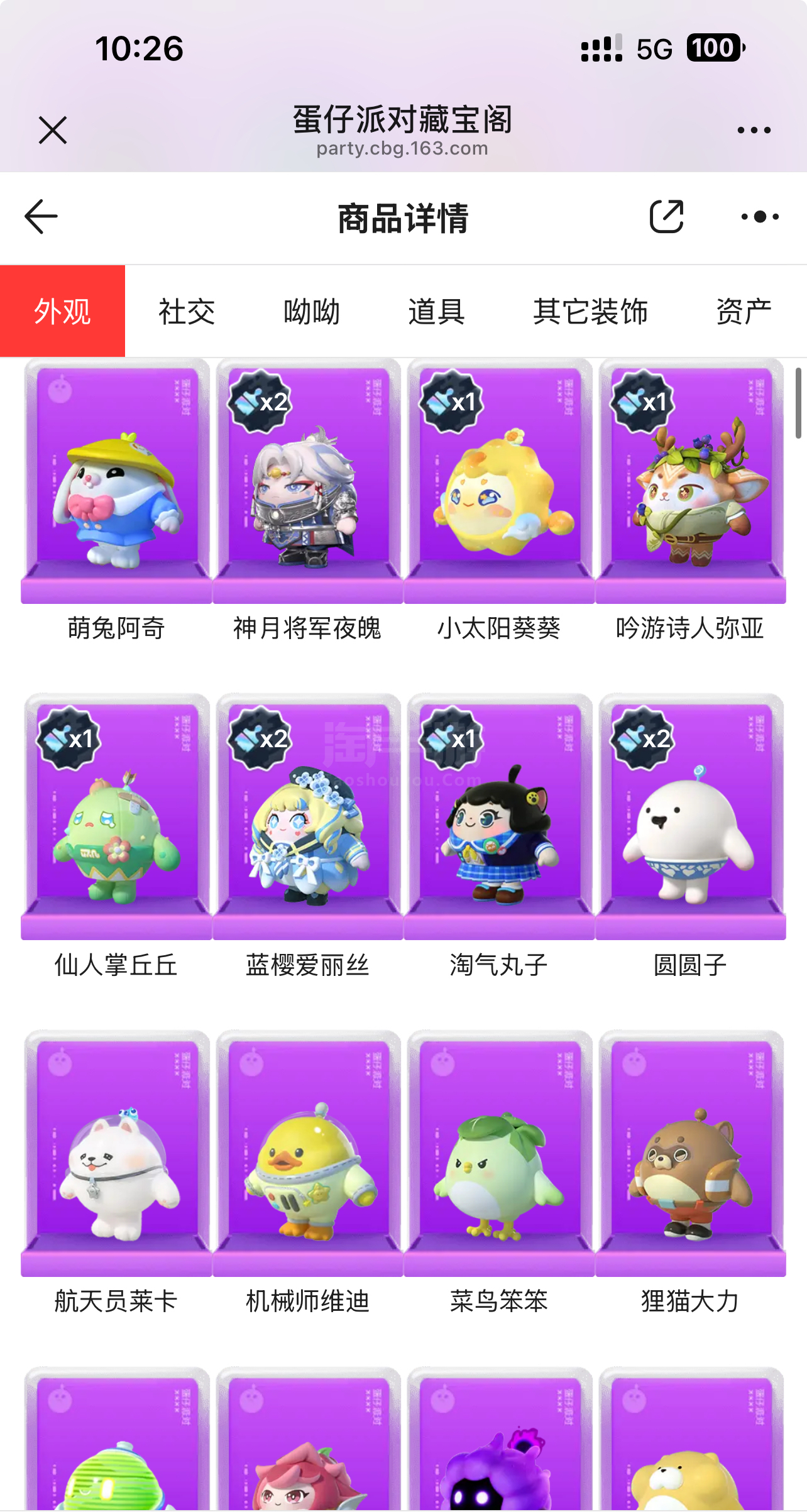Switch to the 社交 tab
This screenshot has width=807, height=1512.
[187, 312]
